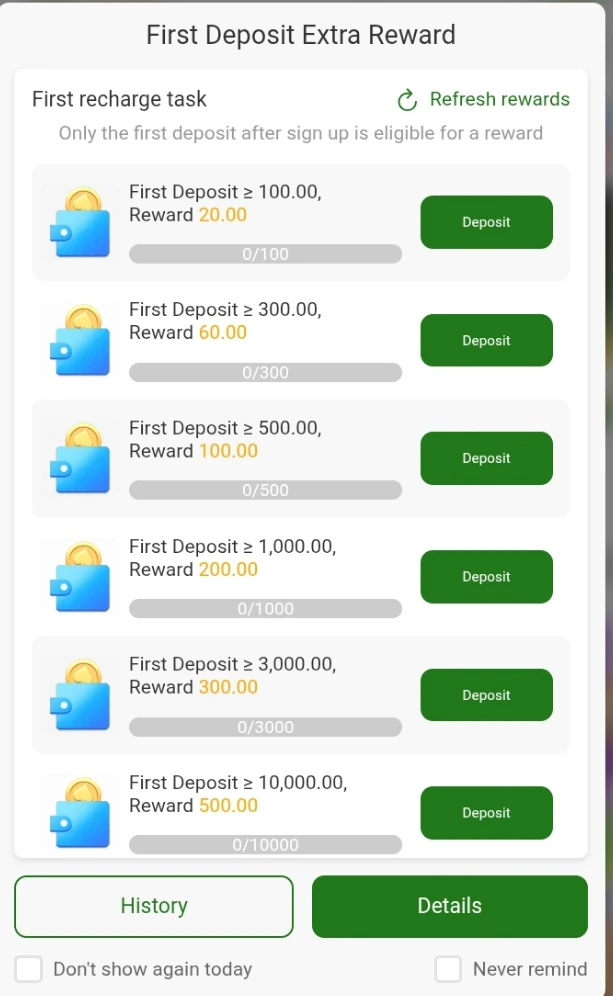Open the History button
This screenshot has height=996, width=613.
[x=154, y=906]
